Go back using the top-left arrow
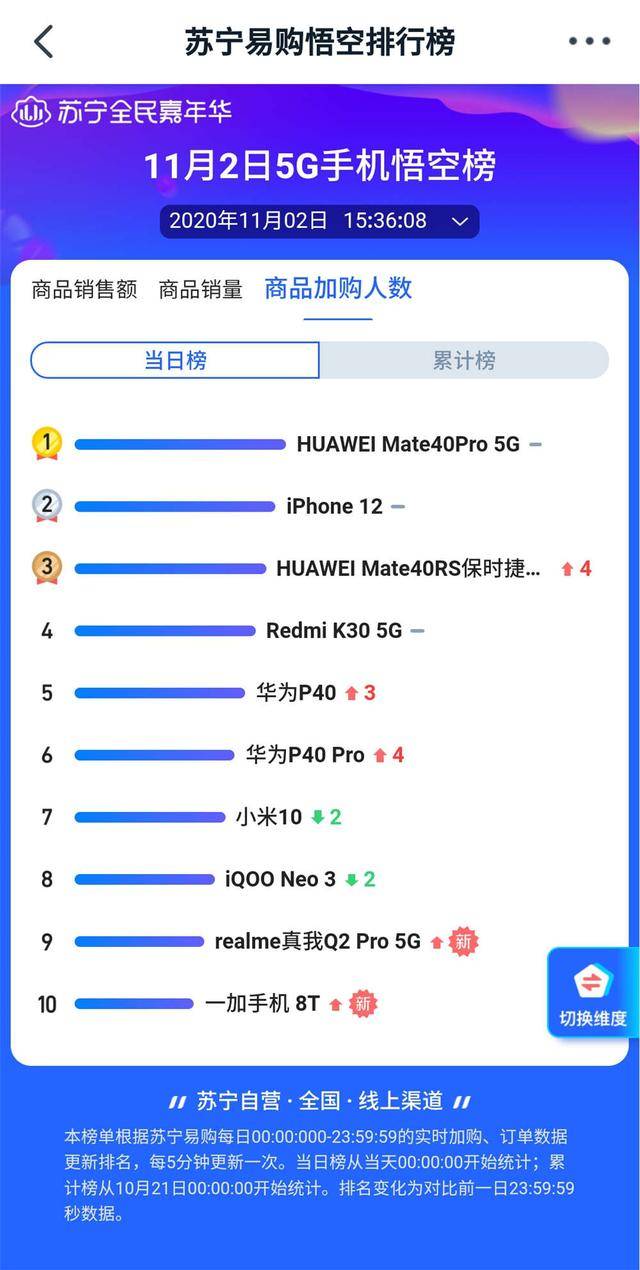640x1270 pixels. [x=43, y=42]
